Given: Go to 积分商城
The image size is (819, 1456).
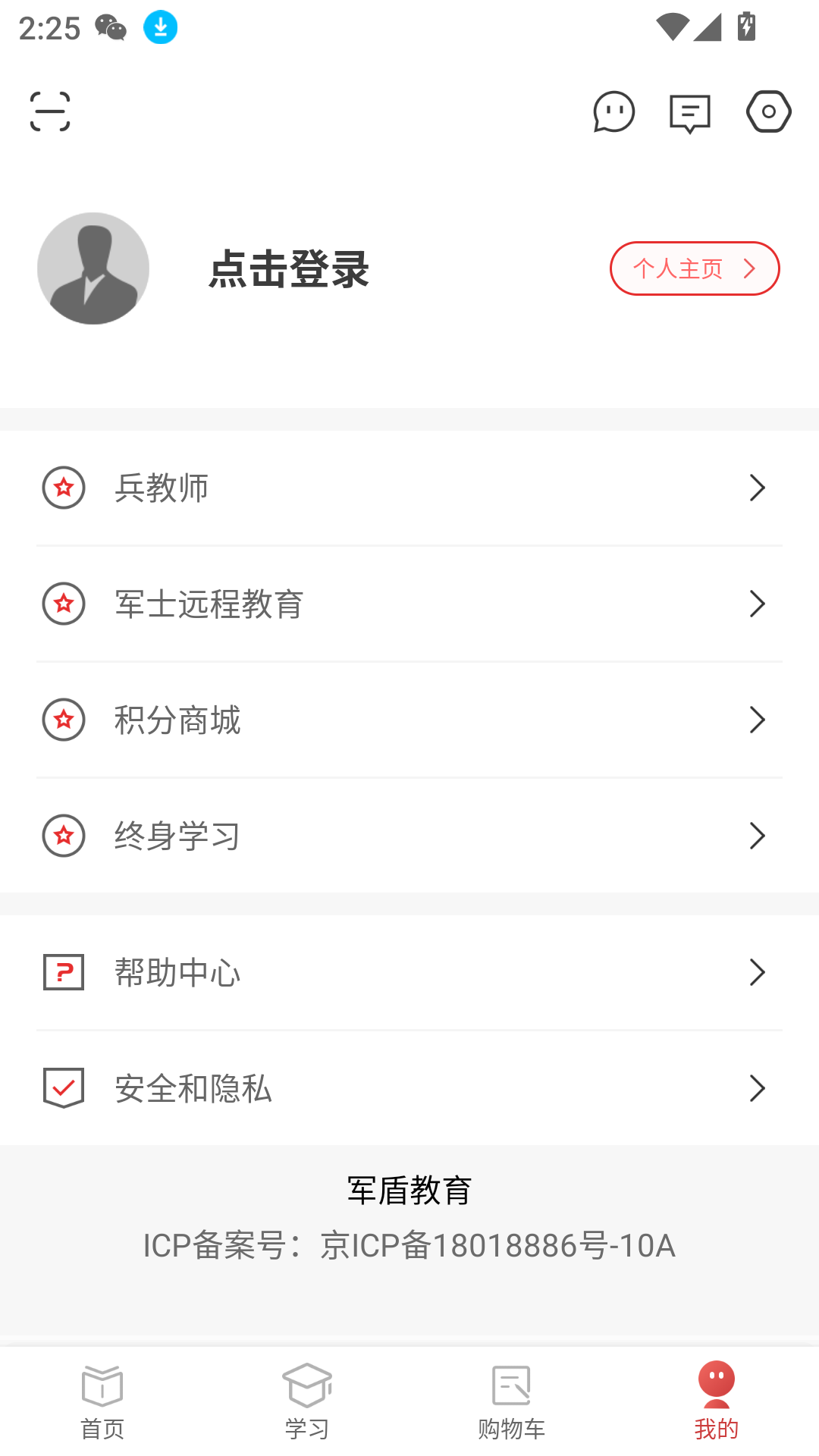Looking at the screenshot, I should coord(409,720).
